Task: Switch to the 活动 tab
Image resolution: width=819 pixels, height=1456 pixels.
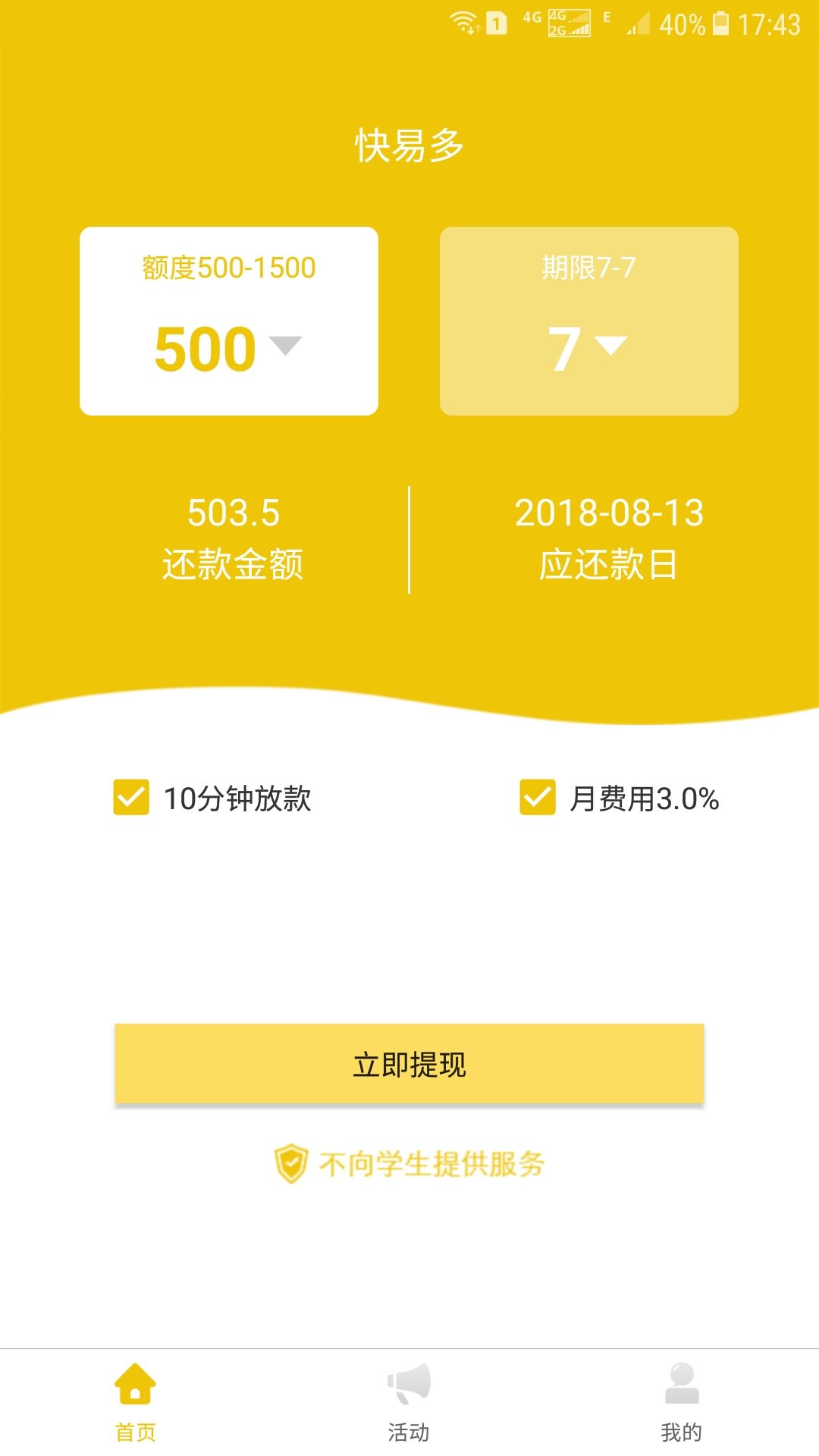Action: click(x=409, y=1401)
